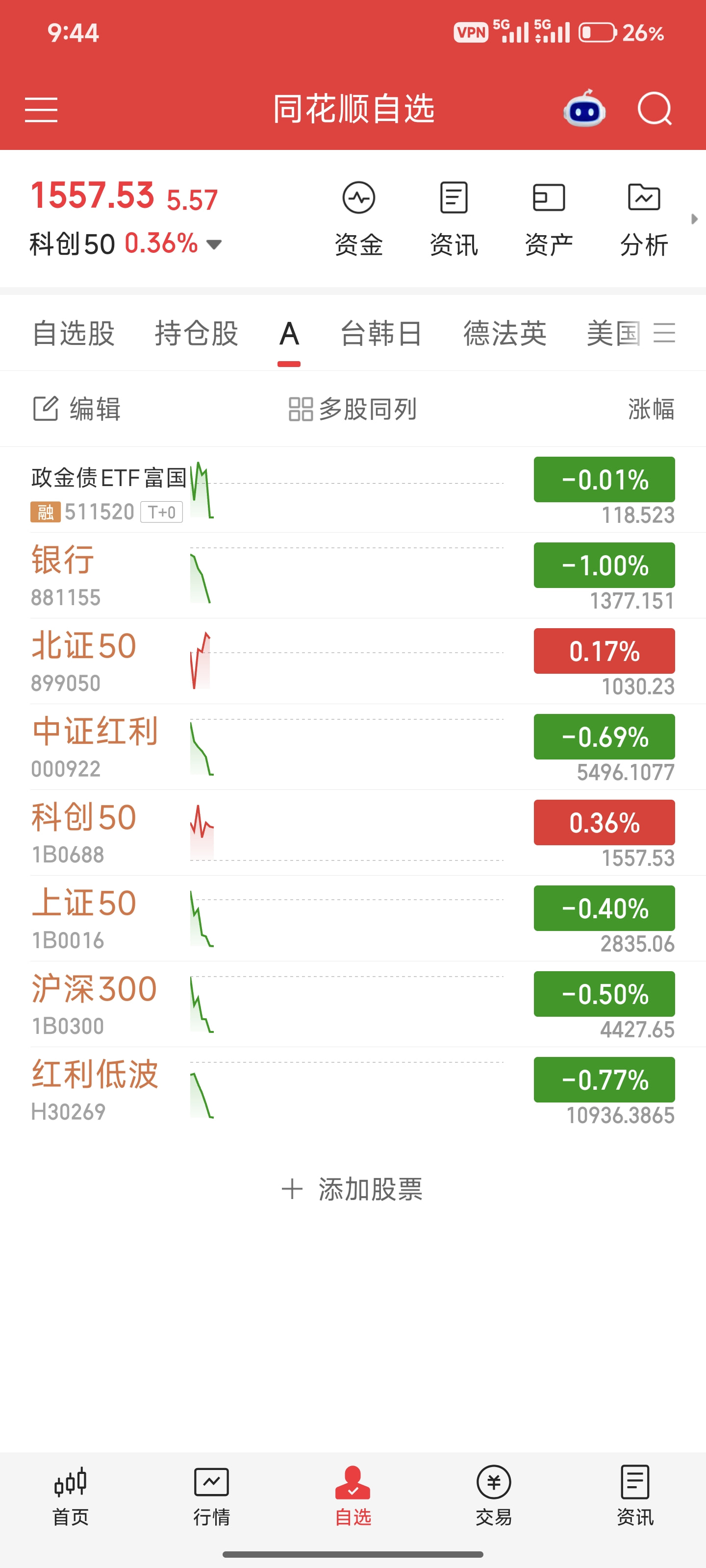Viewport: 706px width, 1568px height.
Task: Open the 北证50 index row
Action: click(353, 661)
